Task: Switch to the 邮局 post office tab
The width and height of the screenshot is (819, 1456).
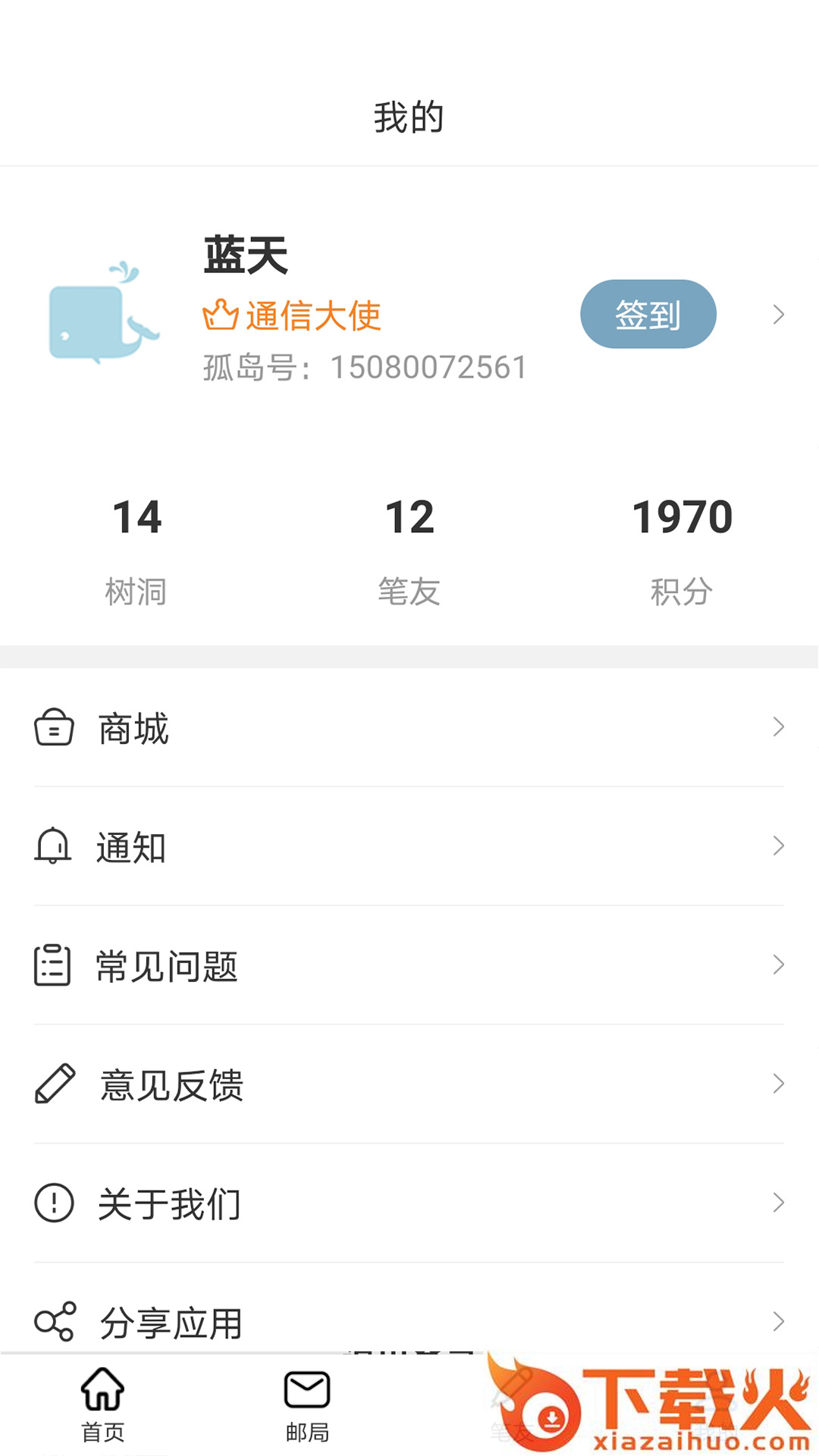Action: click(307, 1404)
